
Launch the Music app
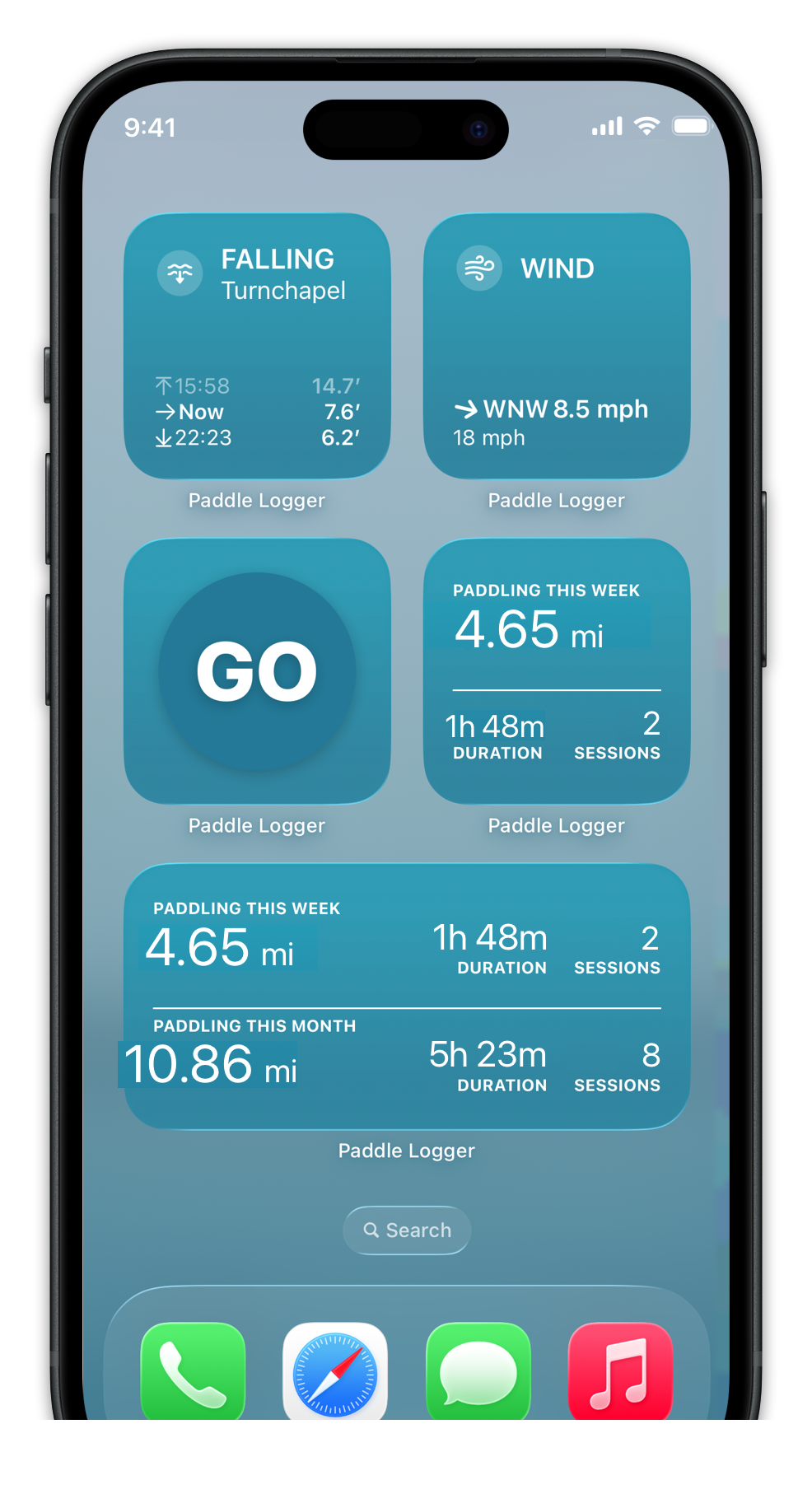pyautogui.click(x=620, y=1371)
